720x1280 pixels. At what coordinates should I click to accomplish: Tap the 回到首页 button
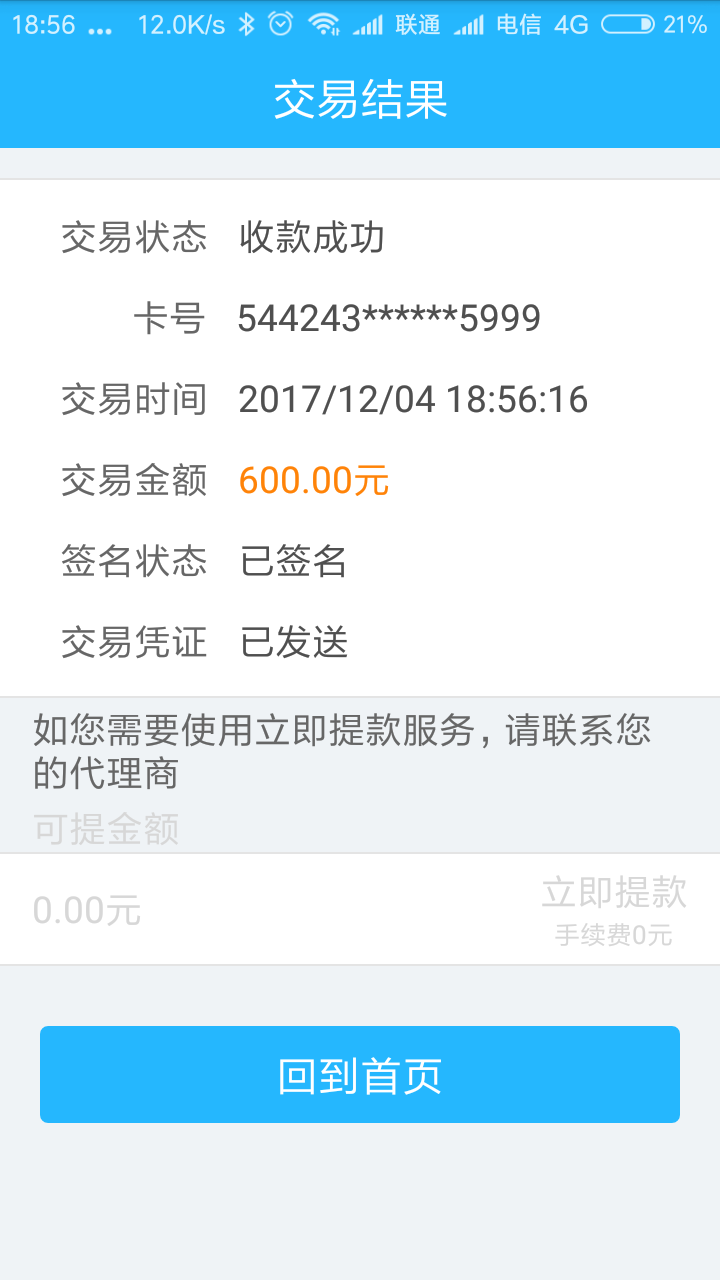pos(360,1074)
